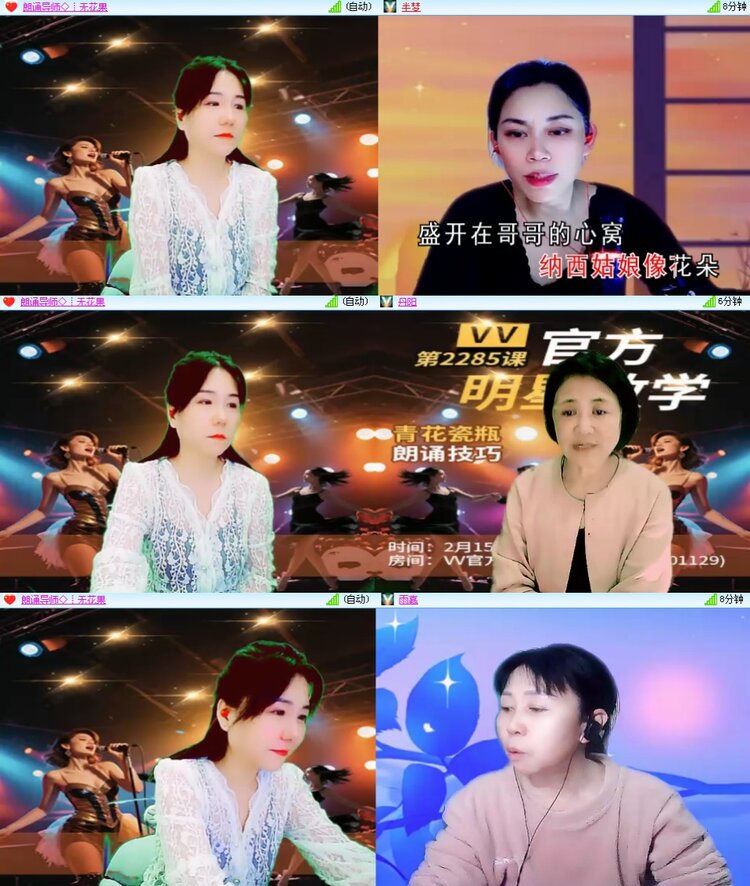Click the signal strength icon beside 半梦's name
Viewport: 750px width, 886px height.
coord(714,8)
